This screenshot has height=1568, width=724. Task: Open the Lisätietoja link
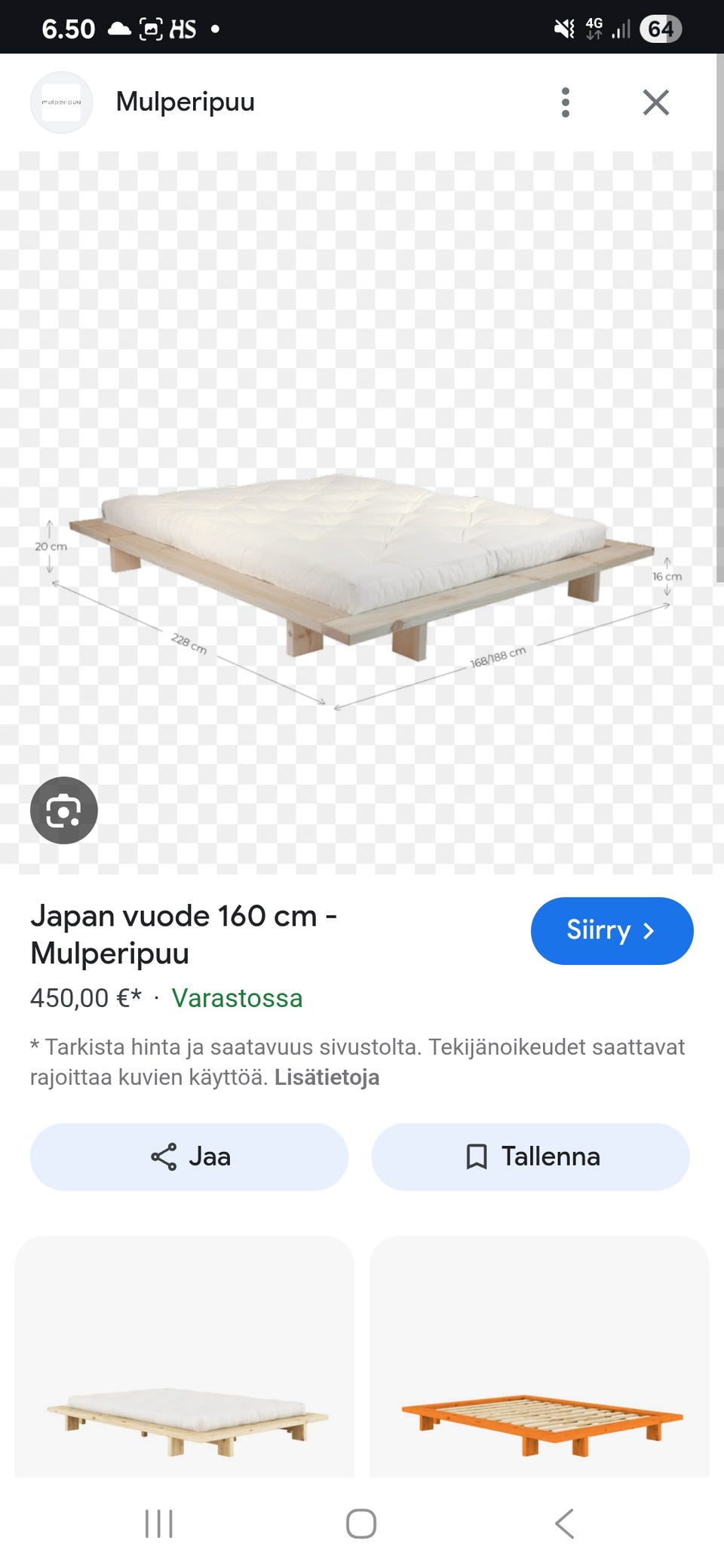pyautogui.click(x=327, y=1077)
